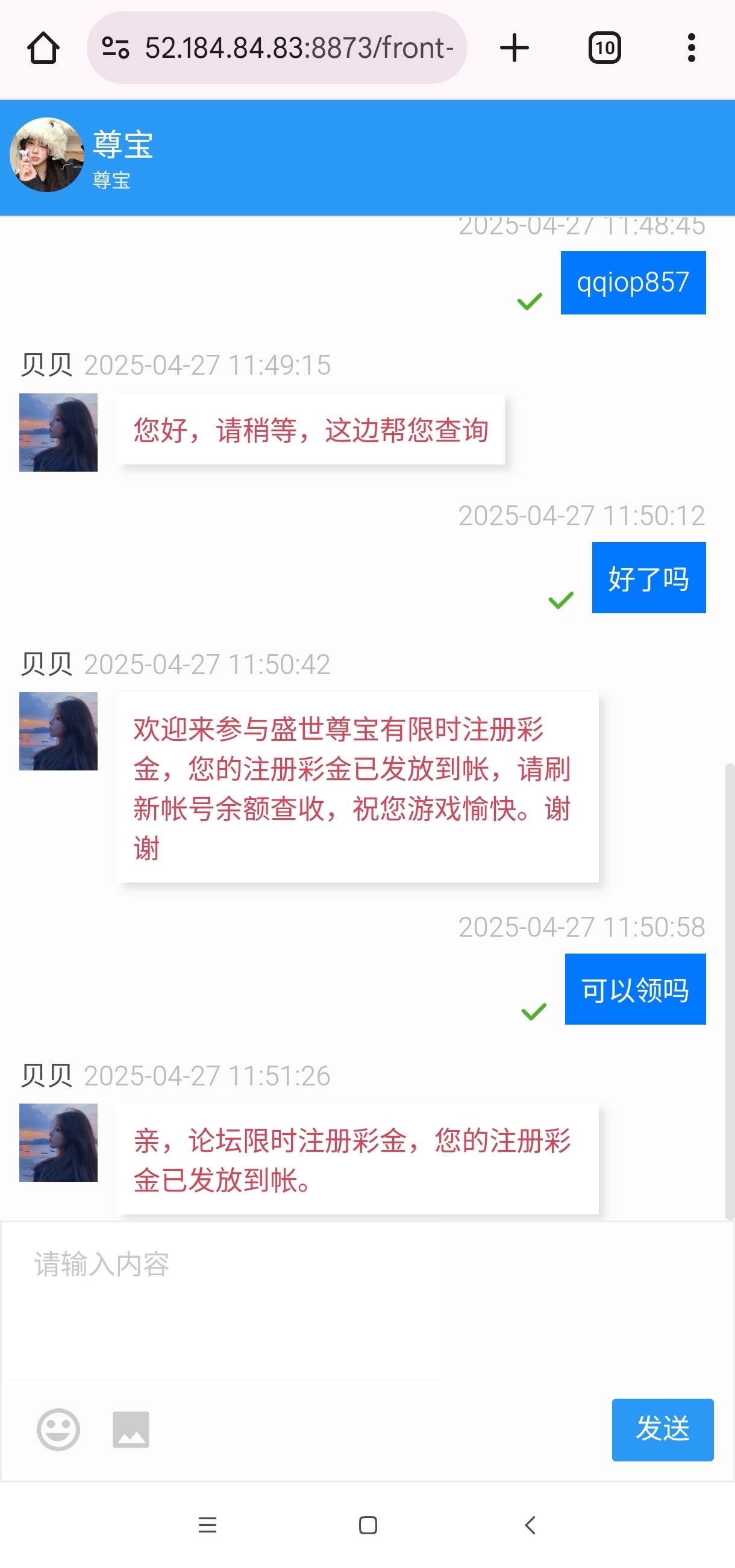The width and height of the screenshot is (735, 1568).
Task: Open the browser home page
Action: pyautogui.click(x=43, y=48)
